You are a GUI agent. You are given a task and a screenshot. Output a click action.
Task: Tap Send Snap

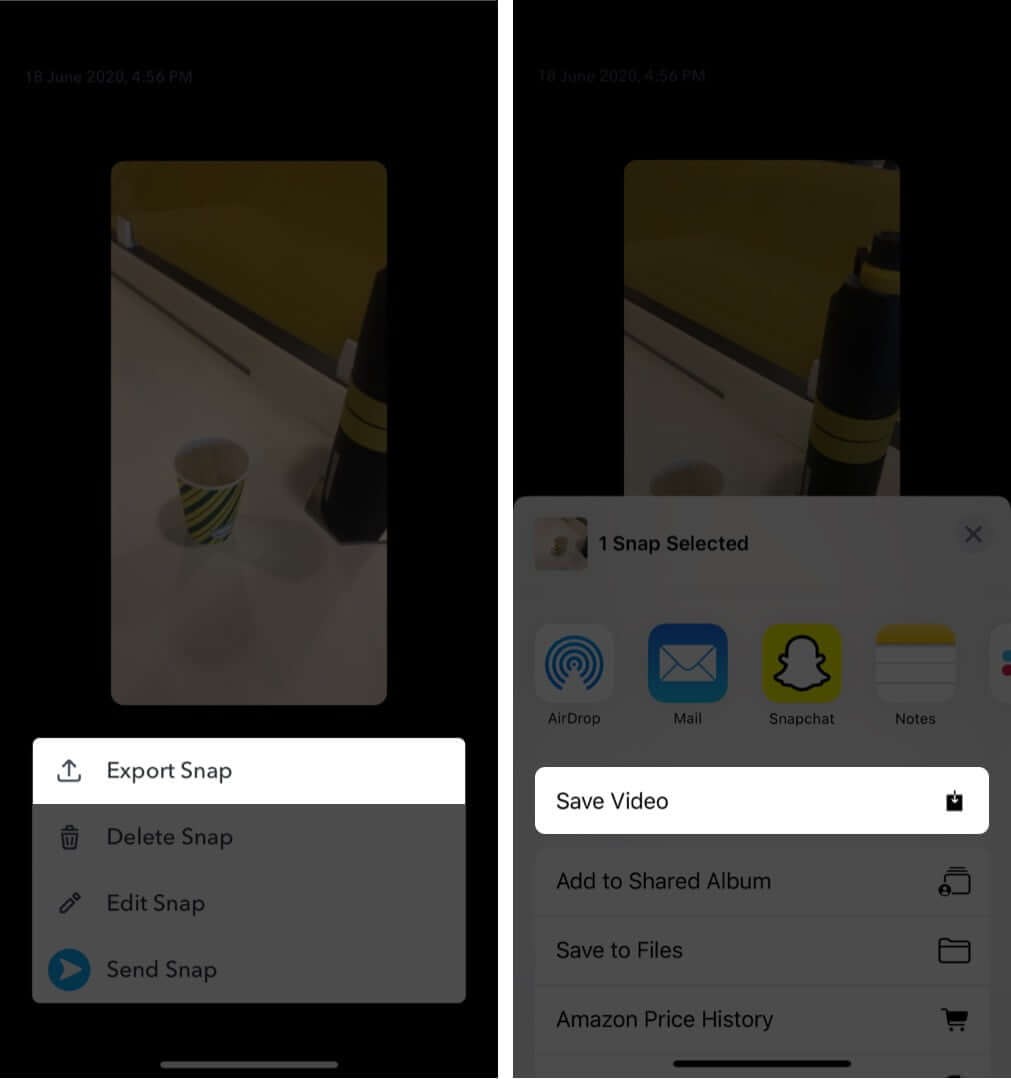pyautogui.click(x=248, y=969)
